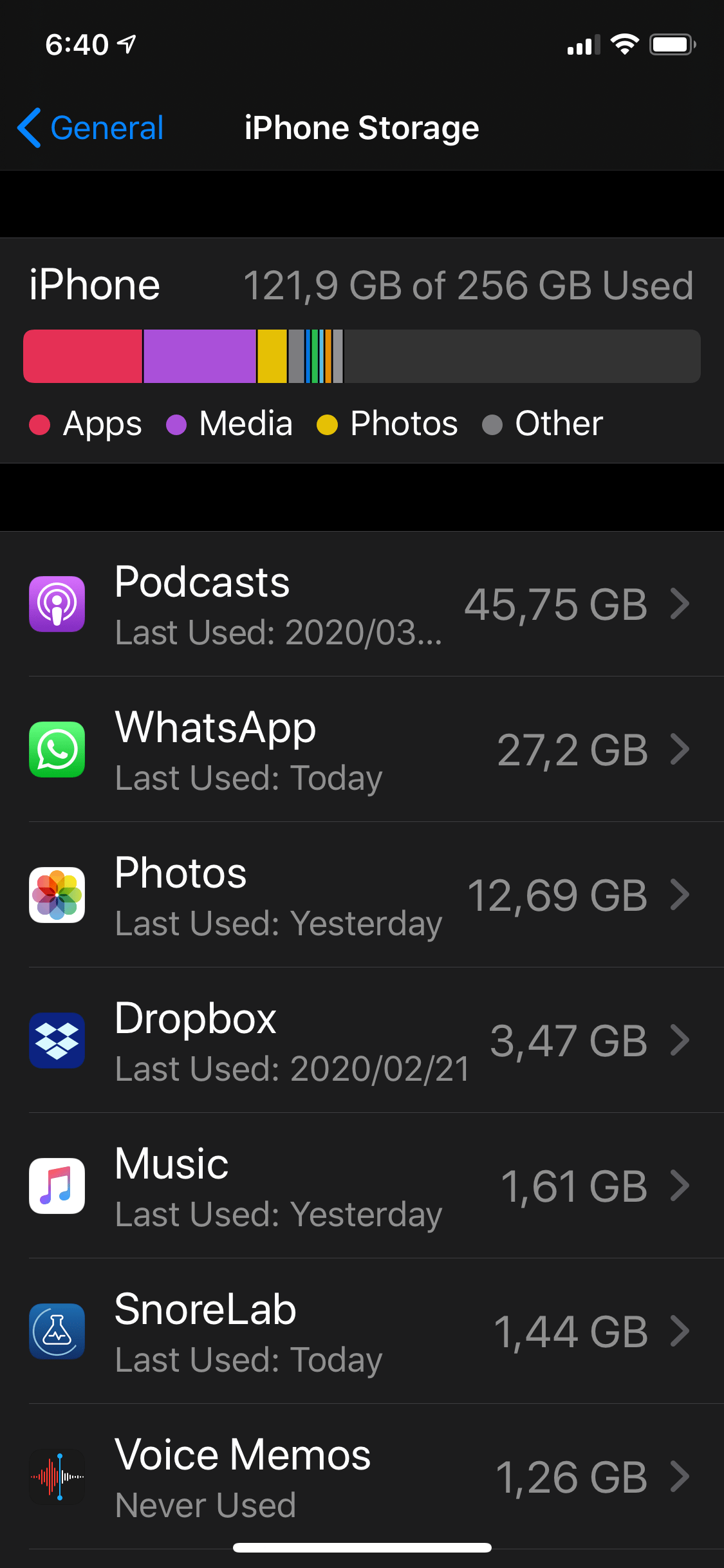
Task: Tap the Apps legend dot
Action: [x=40, y=424]
